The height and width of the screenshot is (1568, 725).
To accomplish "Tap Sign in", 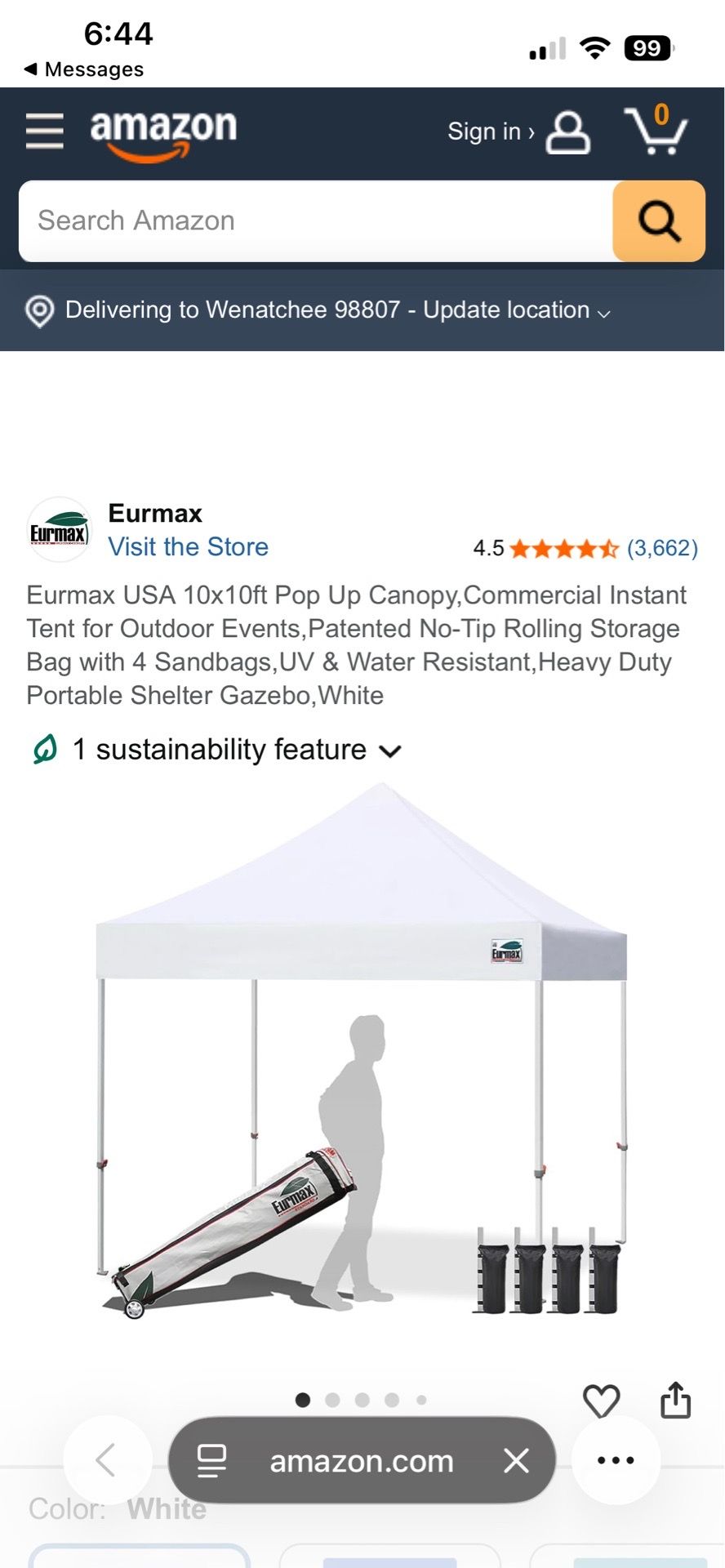I will point(518,131).
